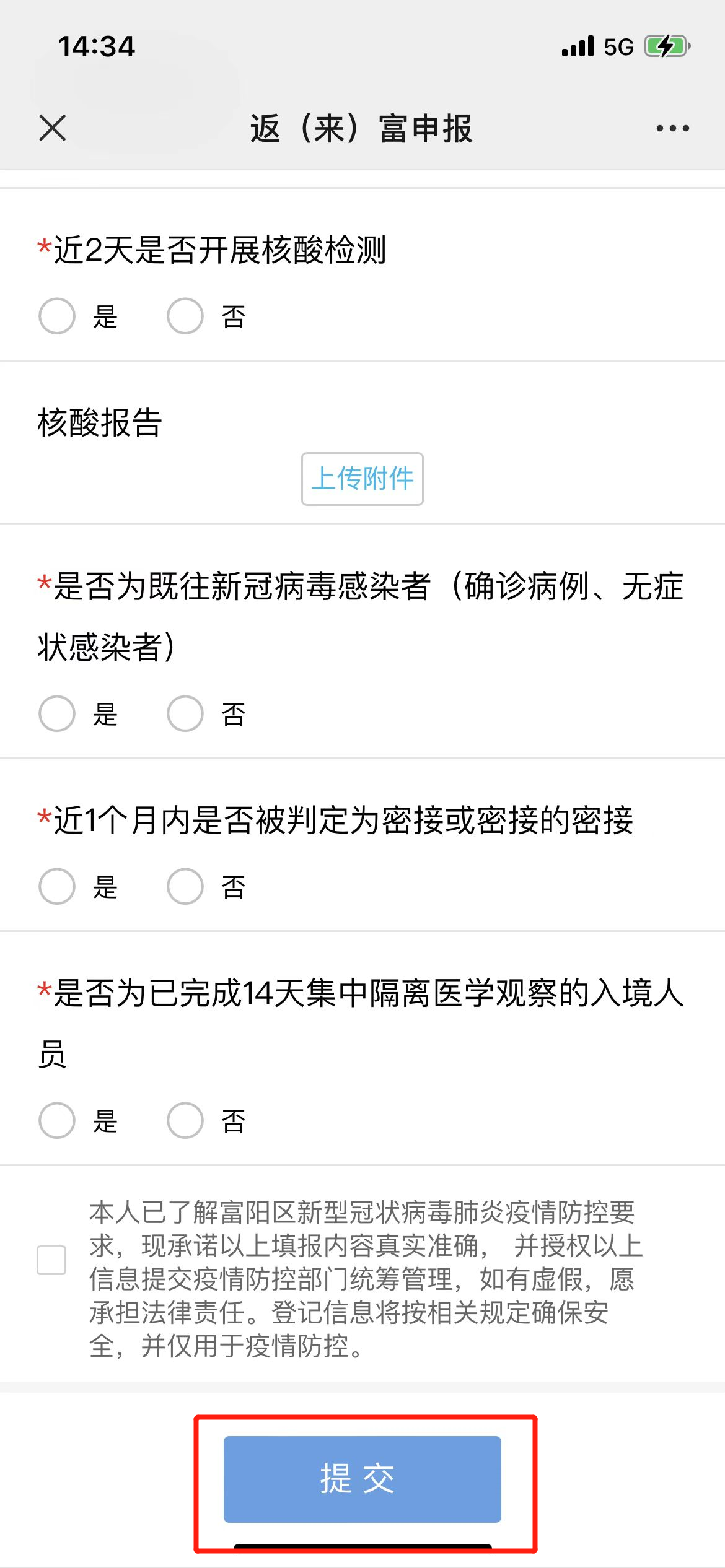This screenshot has width=725, height=1568.
Task: Check the 本人已了解 declaration checkbox
Action: point(51,1260)
